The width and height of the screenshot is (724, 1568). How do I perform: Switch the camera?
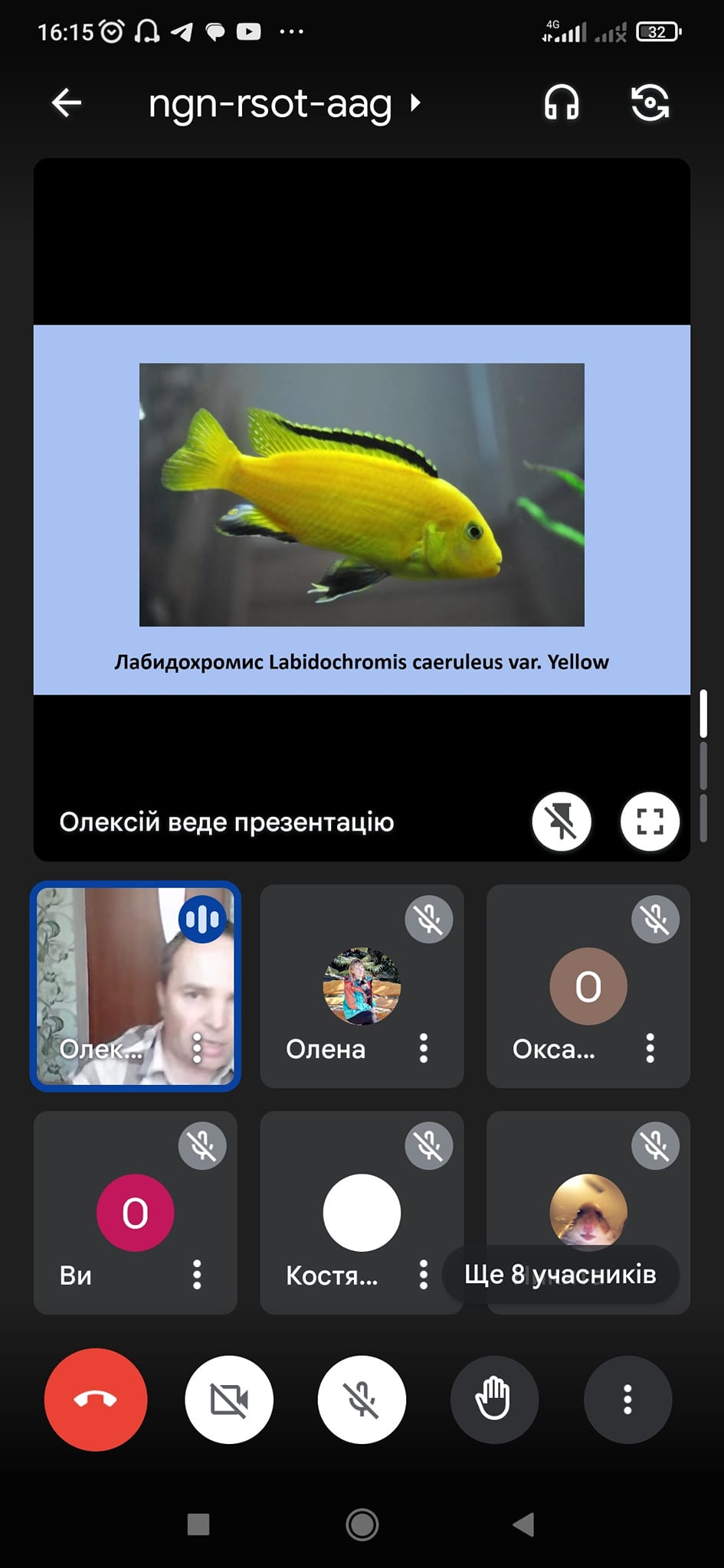coord(650,103)
